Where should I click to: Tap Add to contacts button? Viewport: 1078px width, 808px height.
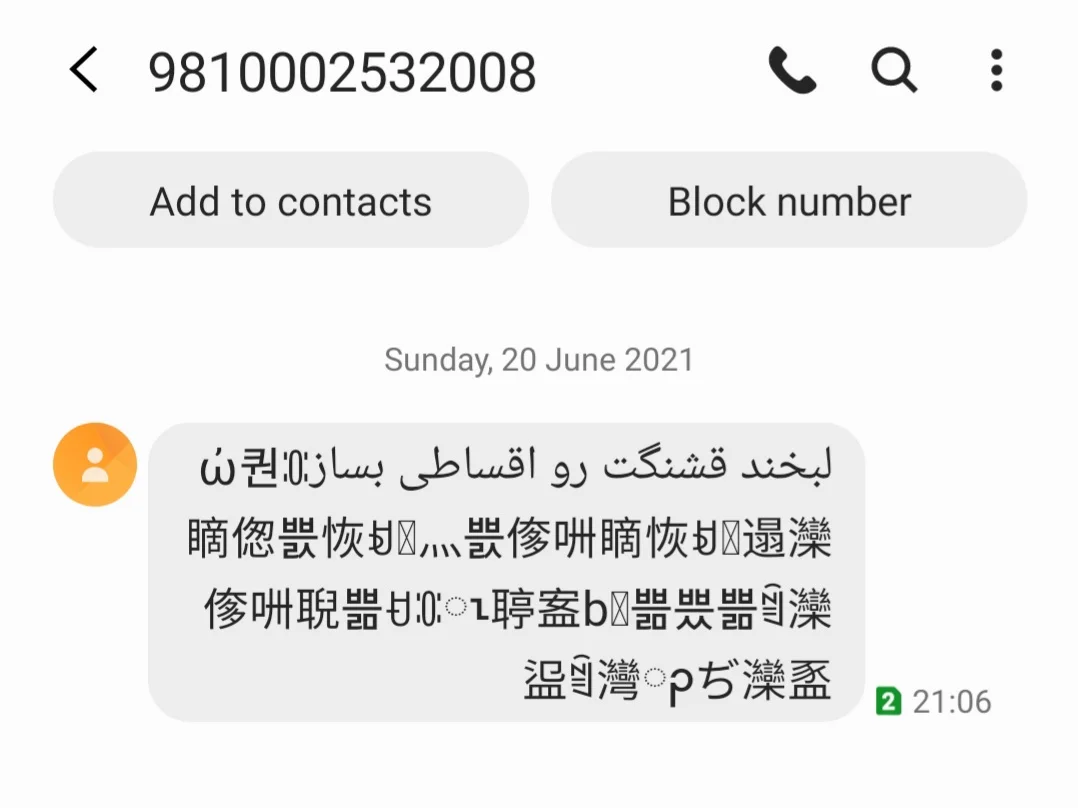(291, 201)
